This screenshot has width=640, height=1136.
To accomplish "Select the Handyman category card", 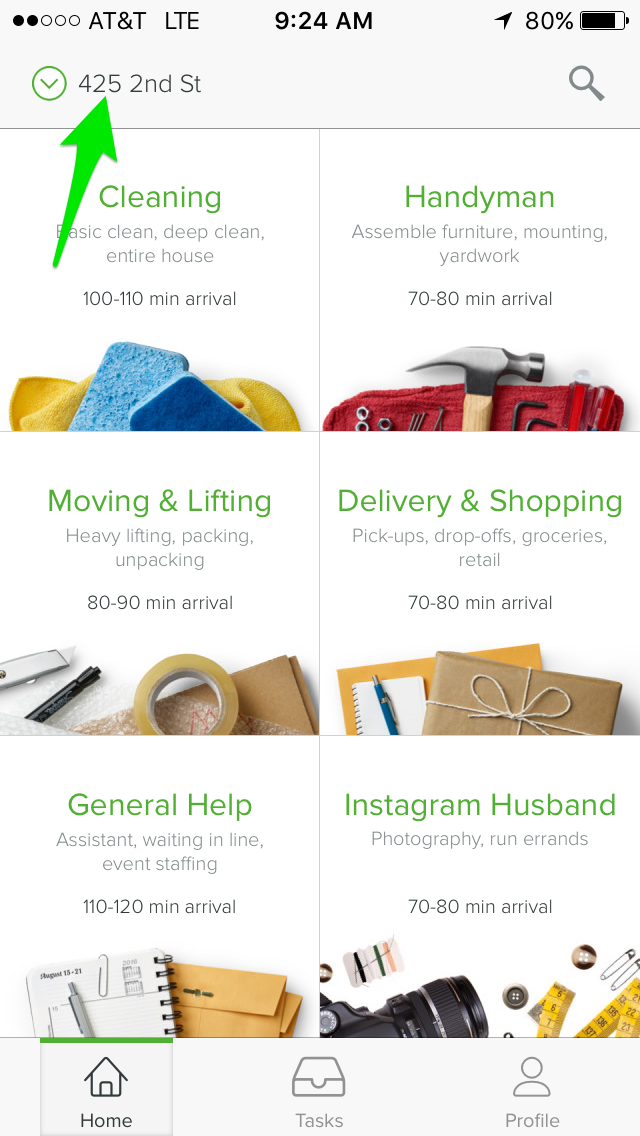I will 480,280.
